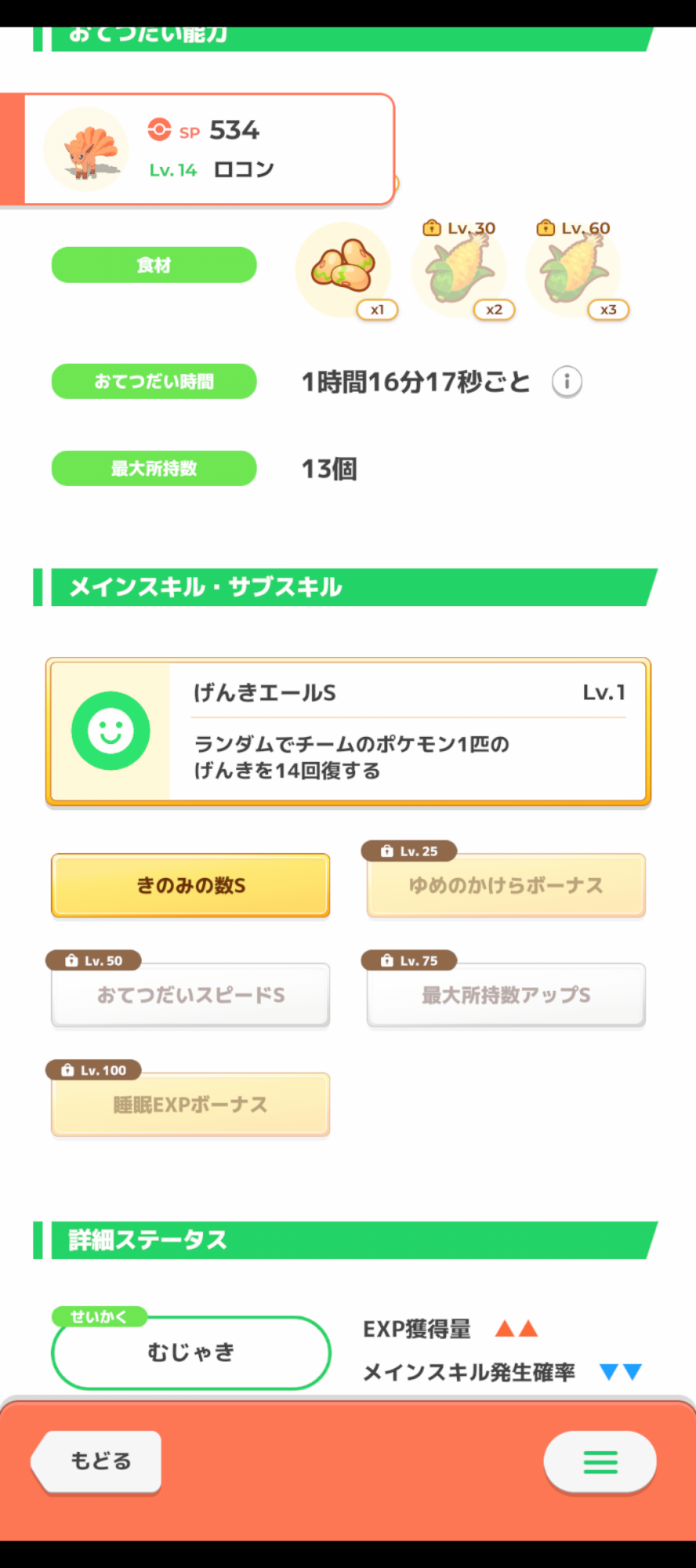
Task: Tap the locked おてつだいスピードS sub skill
Action: (190, 995)
